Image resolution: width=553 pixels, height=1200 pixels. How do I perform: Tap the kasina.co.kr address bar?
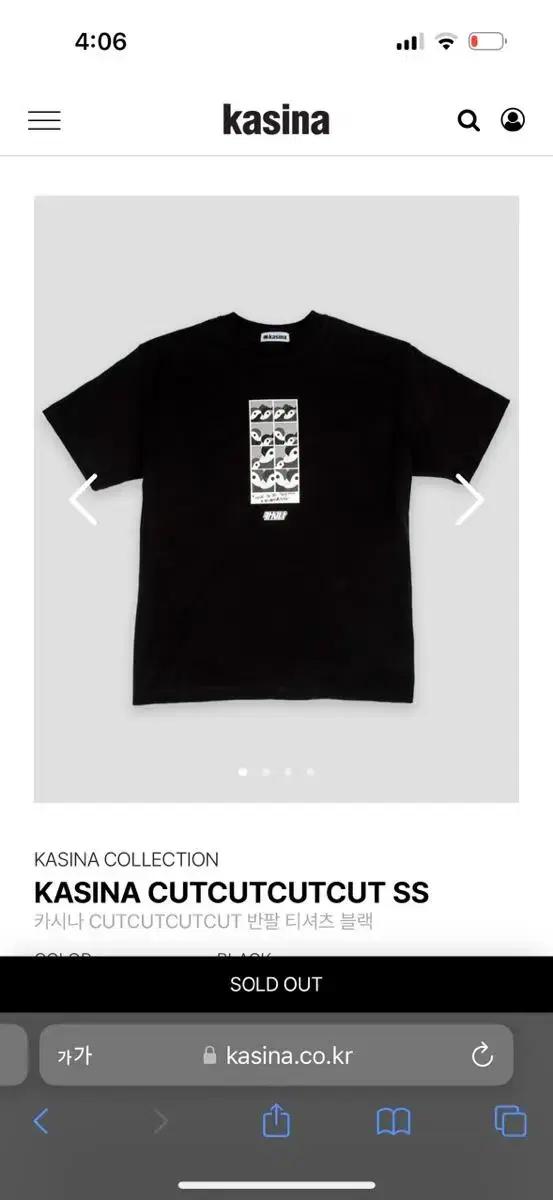(277, 1055)
